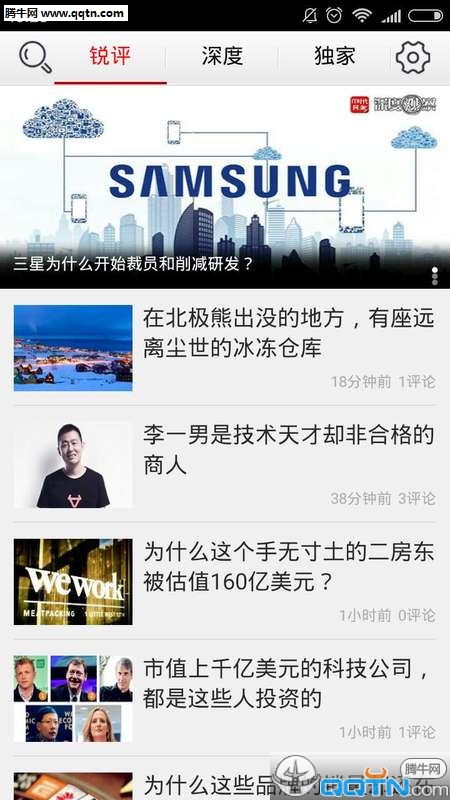450x800 pixels.
Task: Select the 锐评 tab
Action: (110, 56)
